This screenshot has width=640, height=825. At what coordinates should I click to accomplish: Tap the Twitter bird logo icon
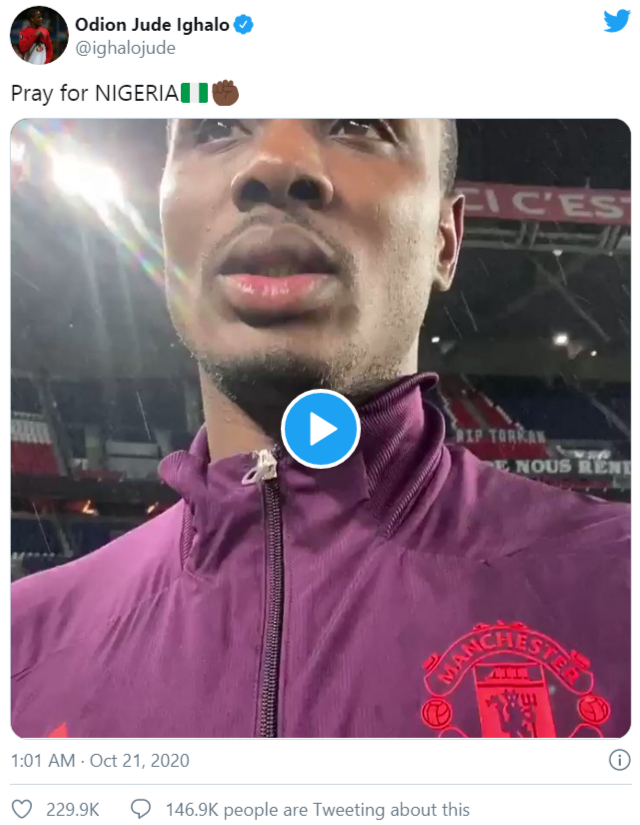[617, 21]
